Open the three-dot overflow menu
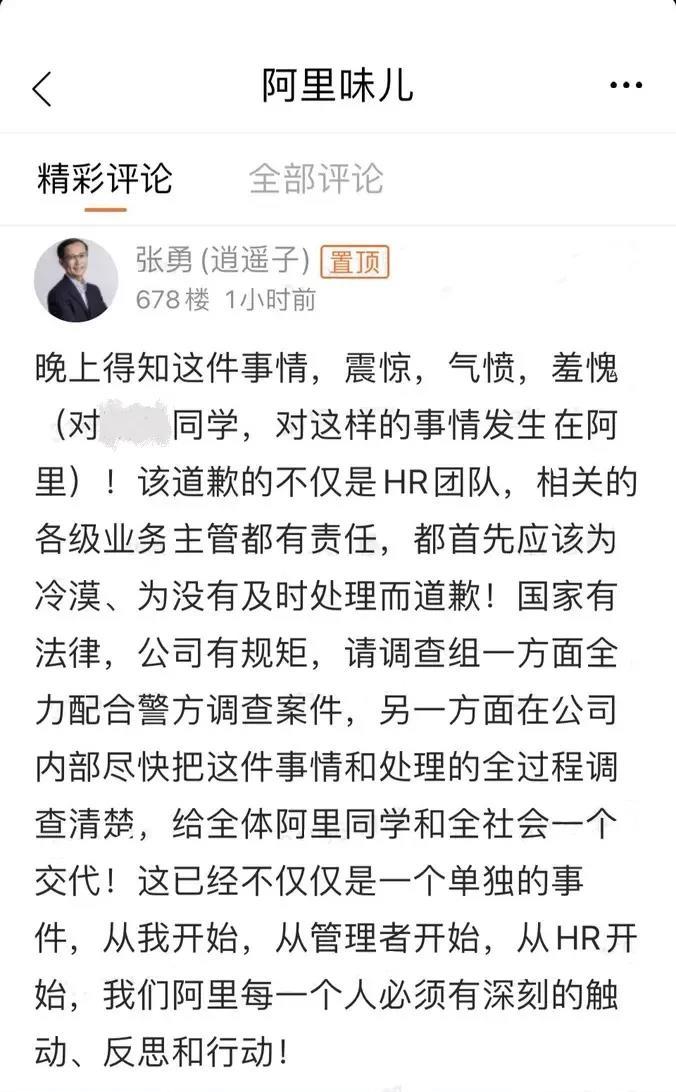This screenshot has width=676, height=1092. click(626, 86)
